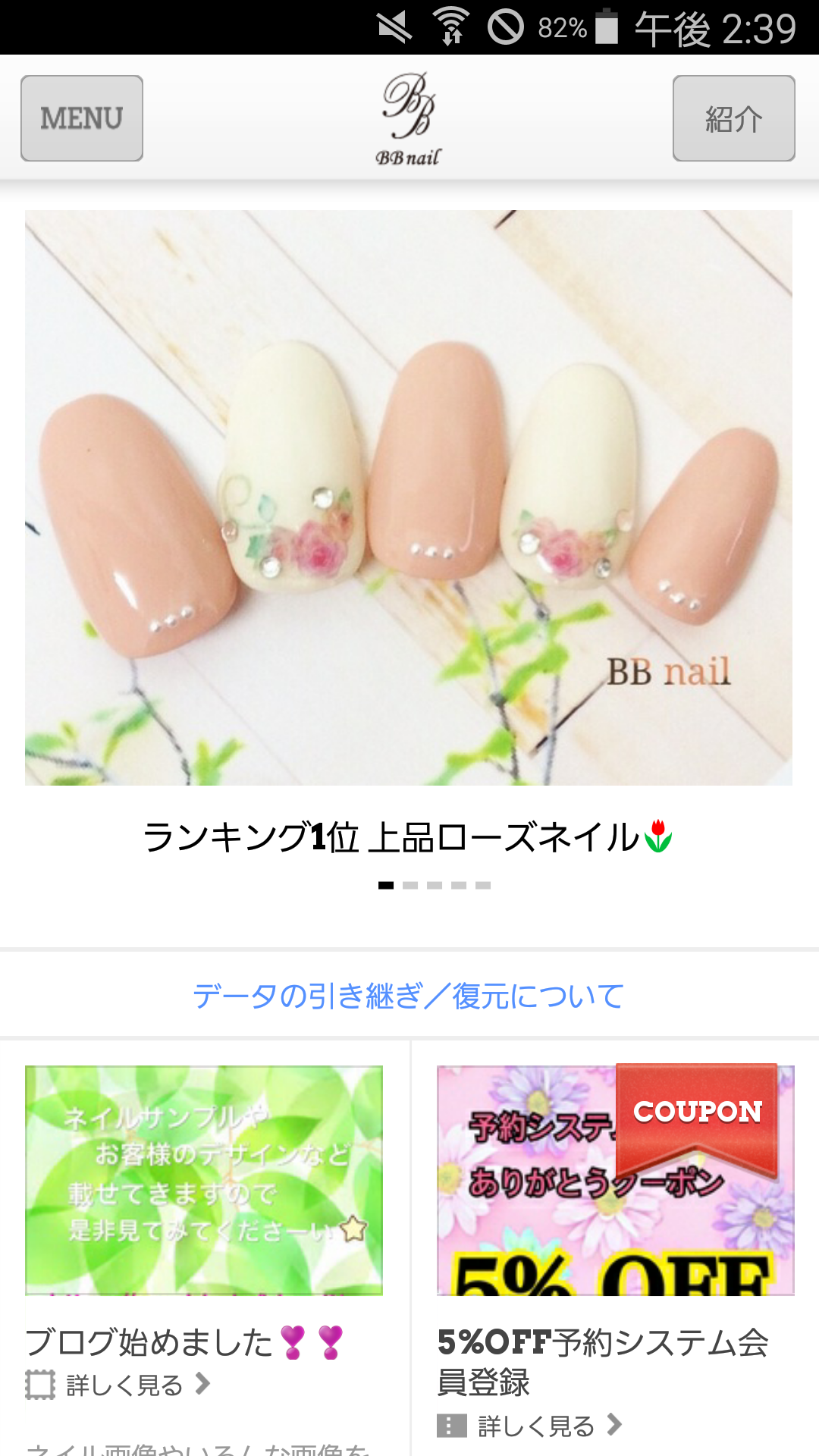The image size is (819, 1456).
Task: Open the MENU drawer button
Action: pyautogui.click(x=82, y=118)
